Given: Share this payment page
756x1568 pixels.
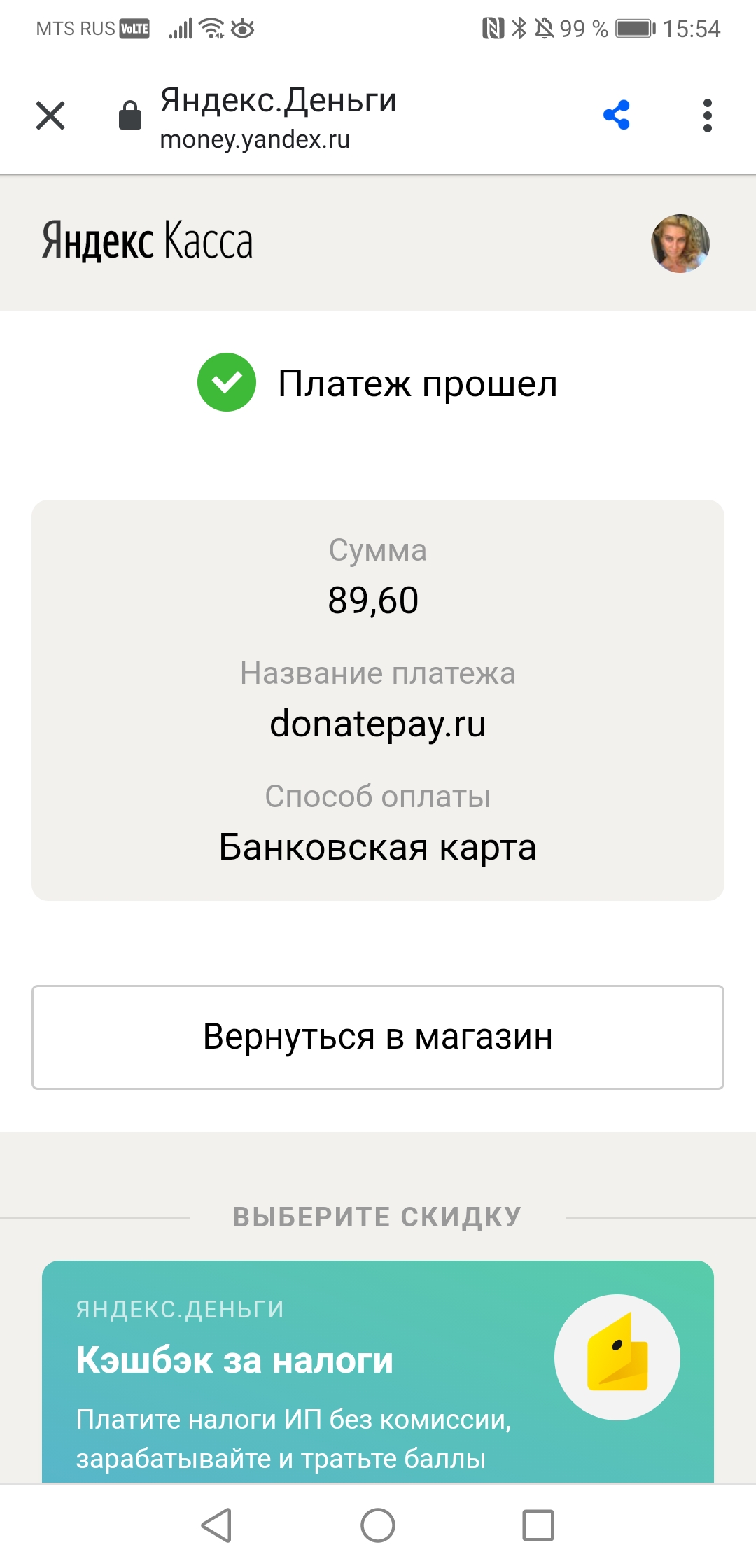Looking at the screenshot, I should (617, 115).
